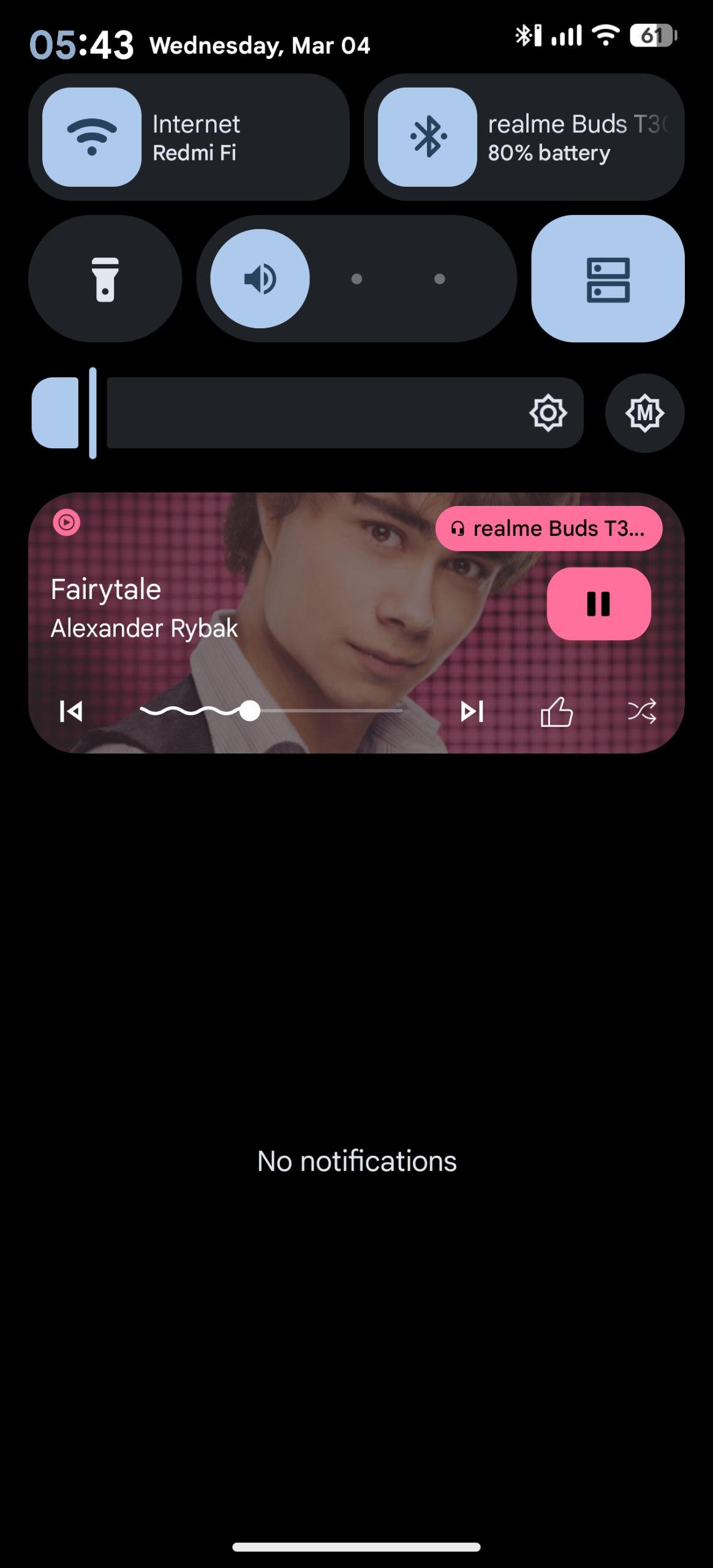The height and width of the screenshot is (1568, 713).
Task: Toggle the Wi-Fi Internet tile off
Action: 92,137
